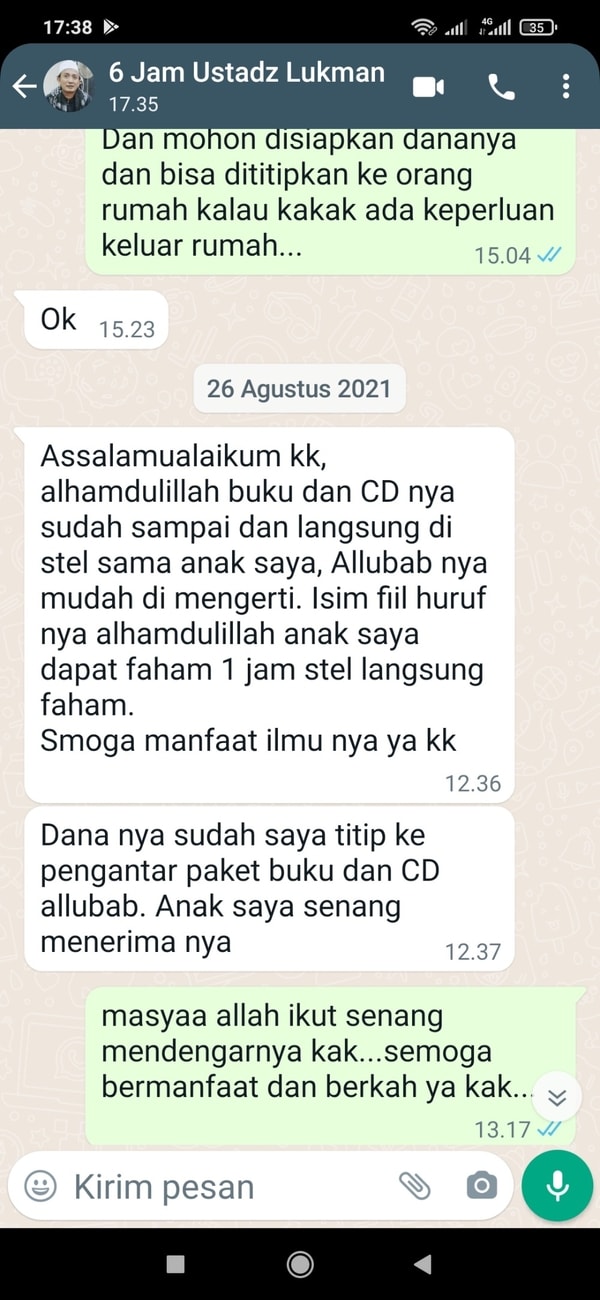The width and height of the screenshot is (600, 1300).
Task: Open recent apps from the navigation bar
Action: click(175, 1264)
